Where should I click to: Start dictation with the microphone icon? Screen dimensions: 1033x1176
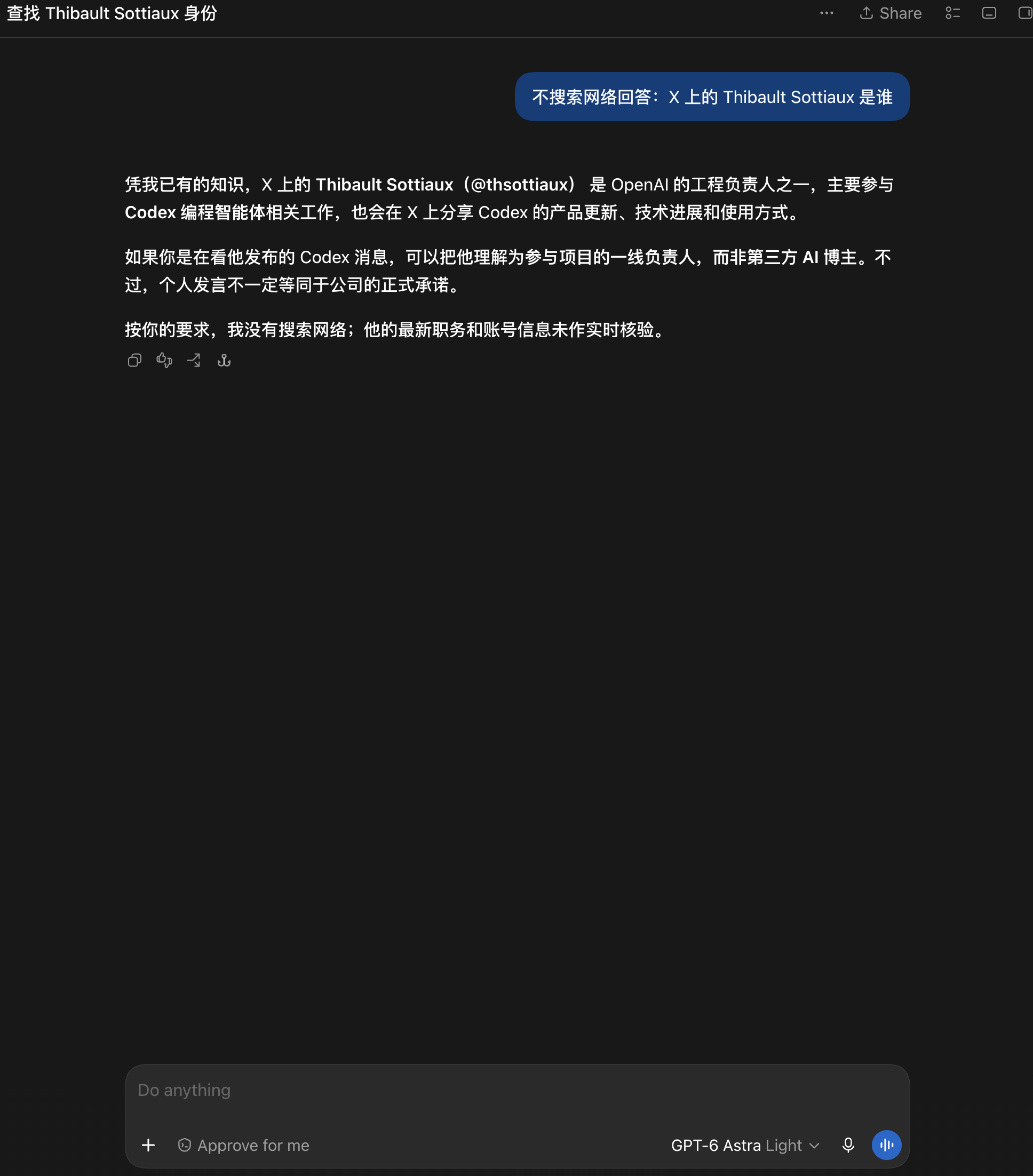(848, 1145)
